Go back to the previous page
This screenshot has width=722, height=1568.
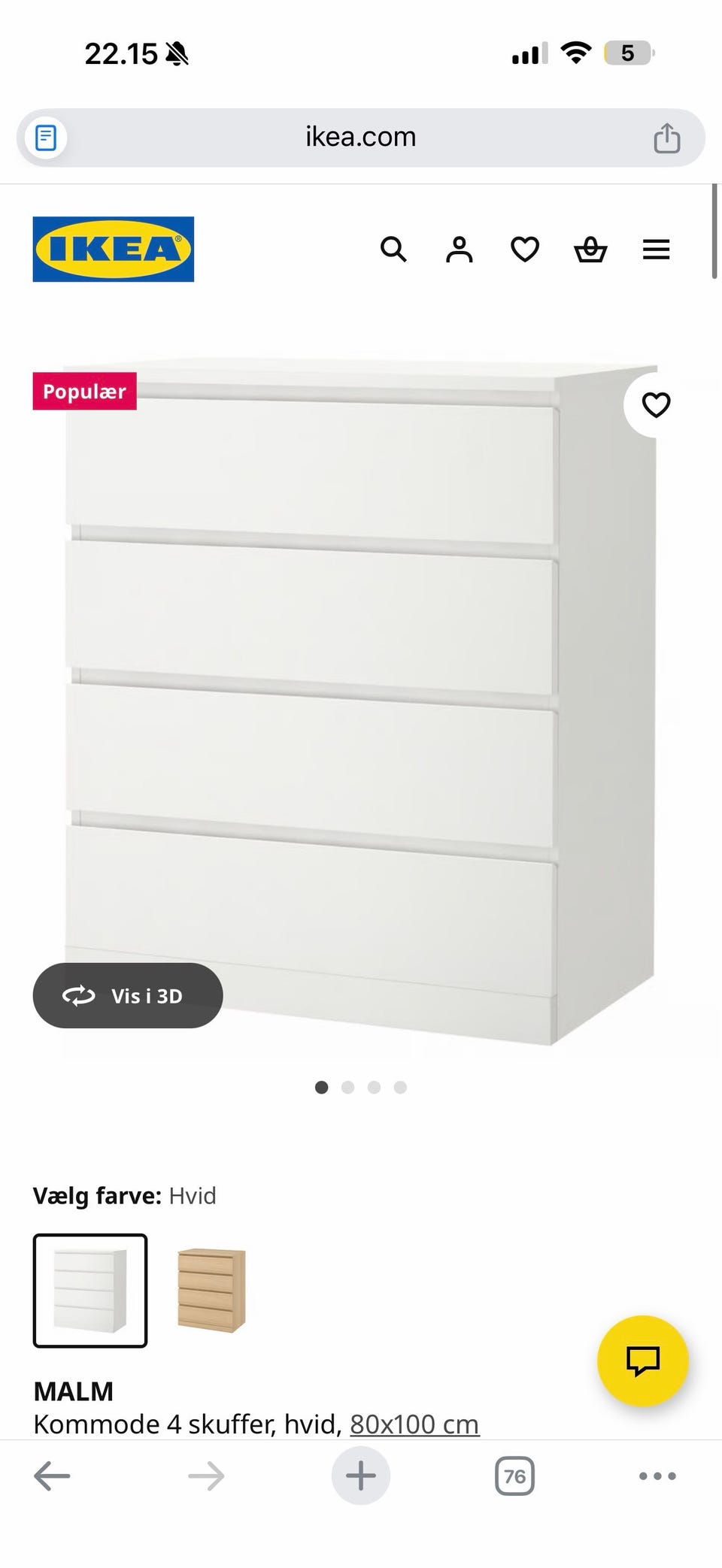52,1476
